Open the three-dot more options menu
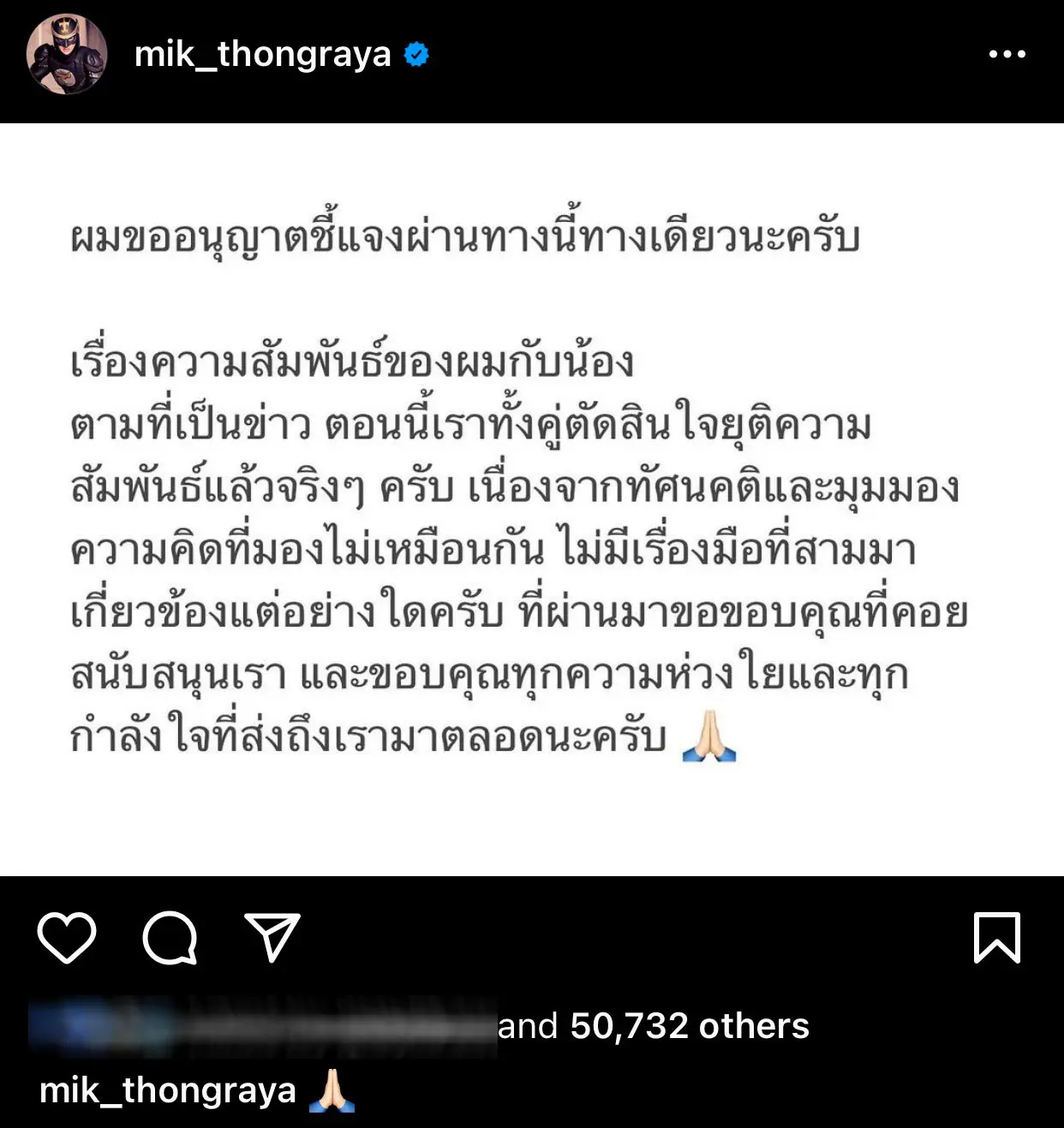Viewport: 1064px width, 1128px height. click(1007, 54)
